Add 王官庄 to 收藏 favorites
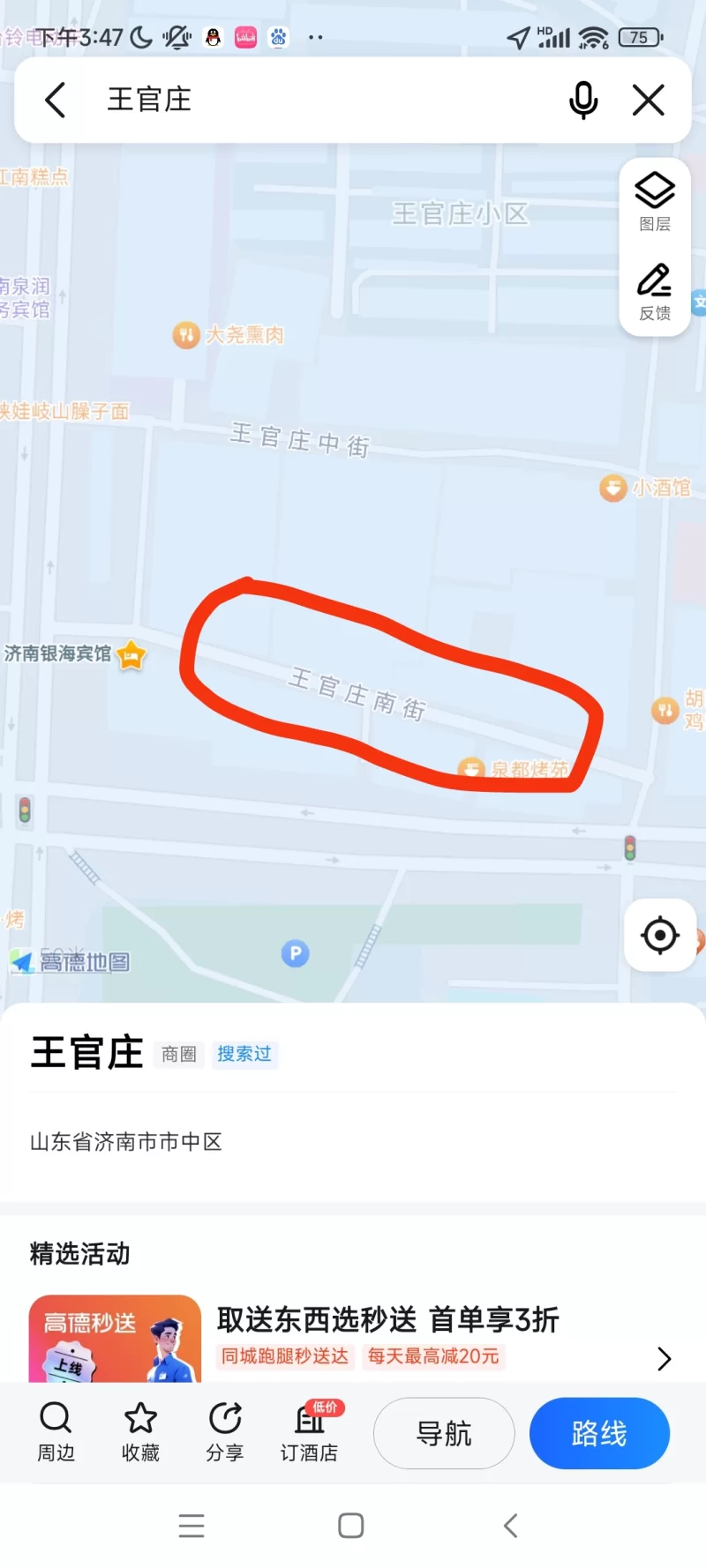 pyautogui.click(x=140, y=1431)
